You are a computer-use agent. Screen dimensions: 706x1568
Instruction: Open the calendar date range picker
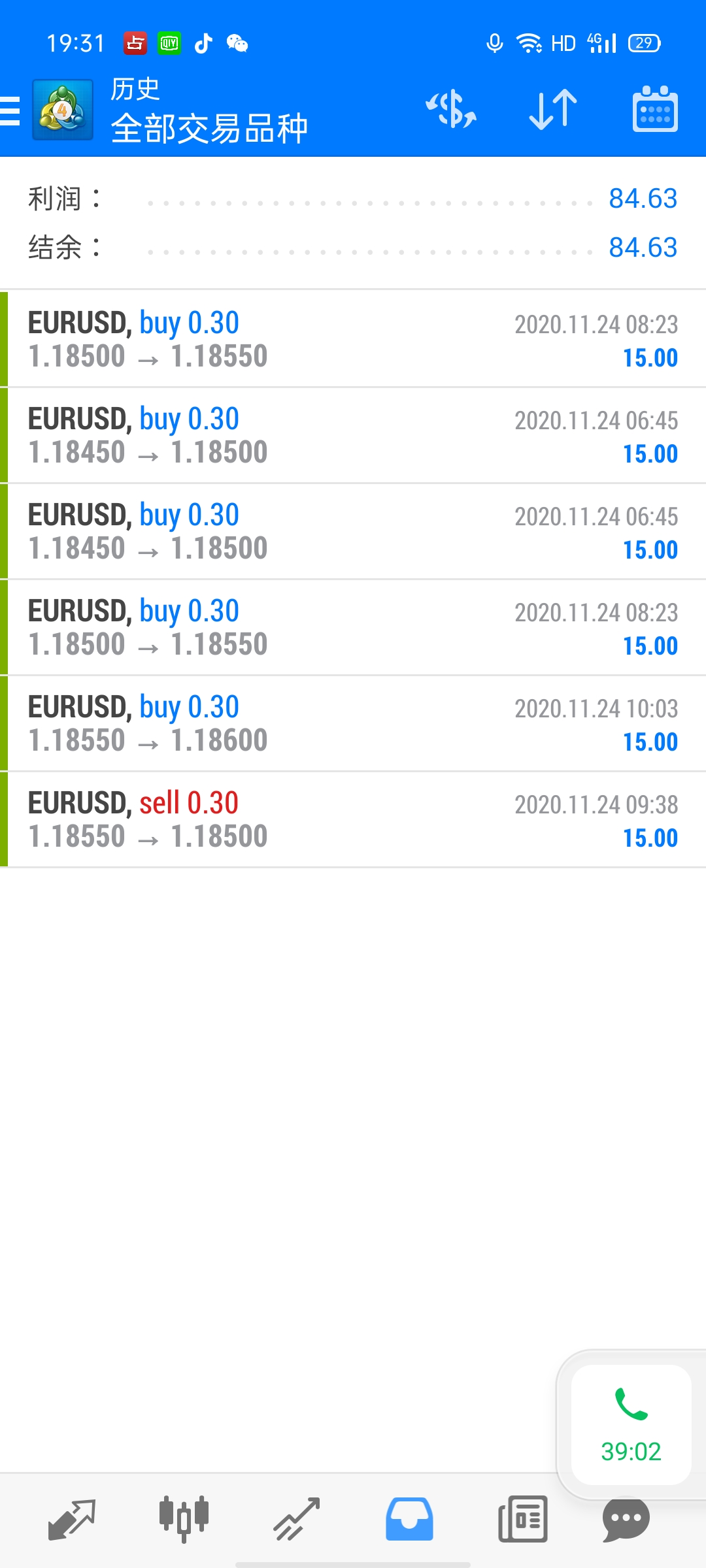(655, 109)
